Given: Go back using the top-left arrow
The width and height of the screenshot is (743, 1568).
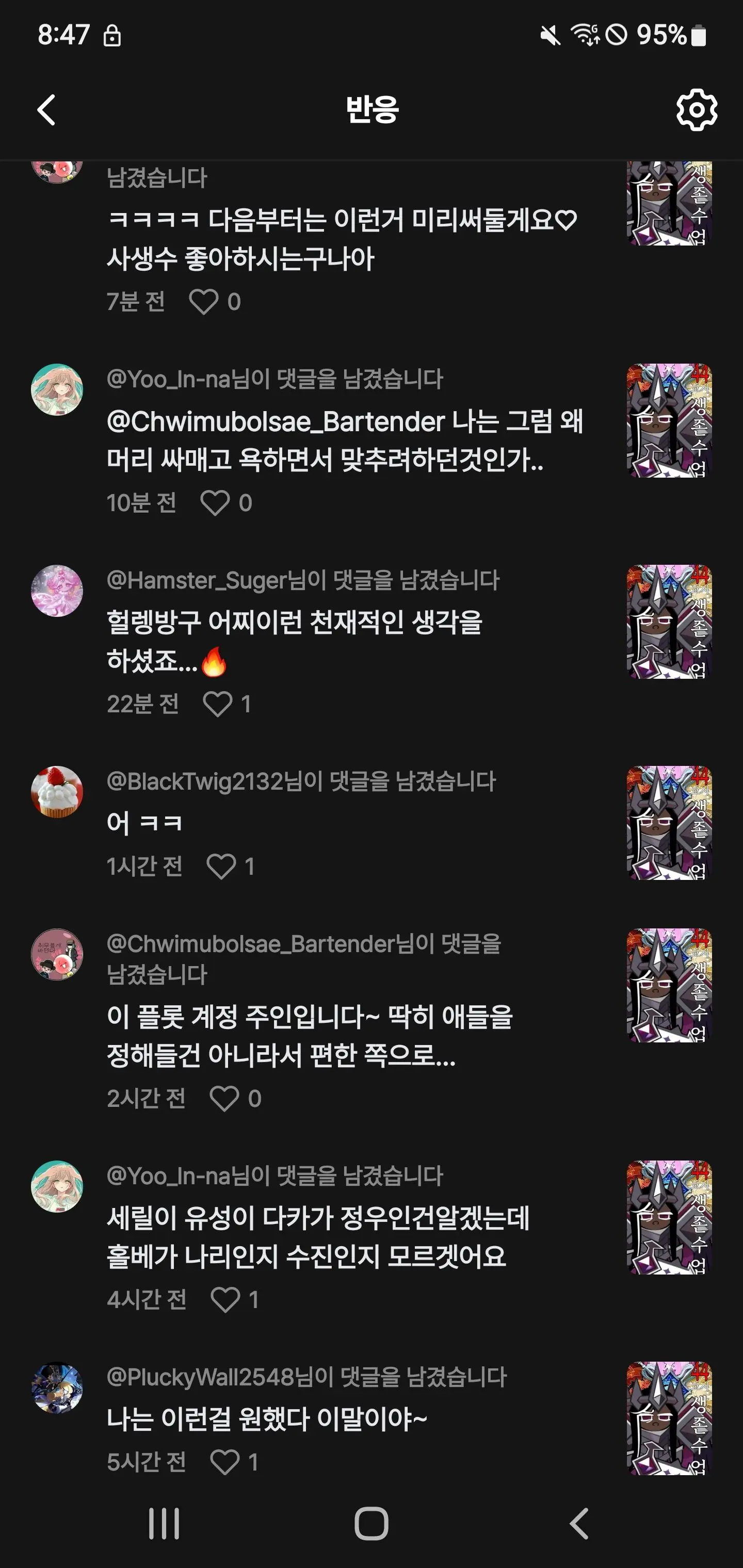Looking at the screenshot, I should tap(46, 110).
